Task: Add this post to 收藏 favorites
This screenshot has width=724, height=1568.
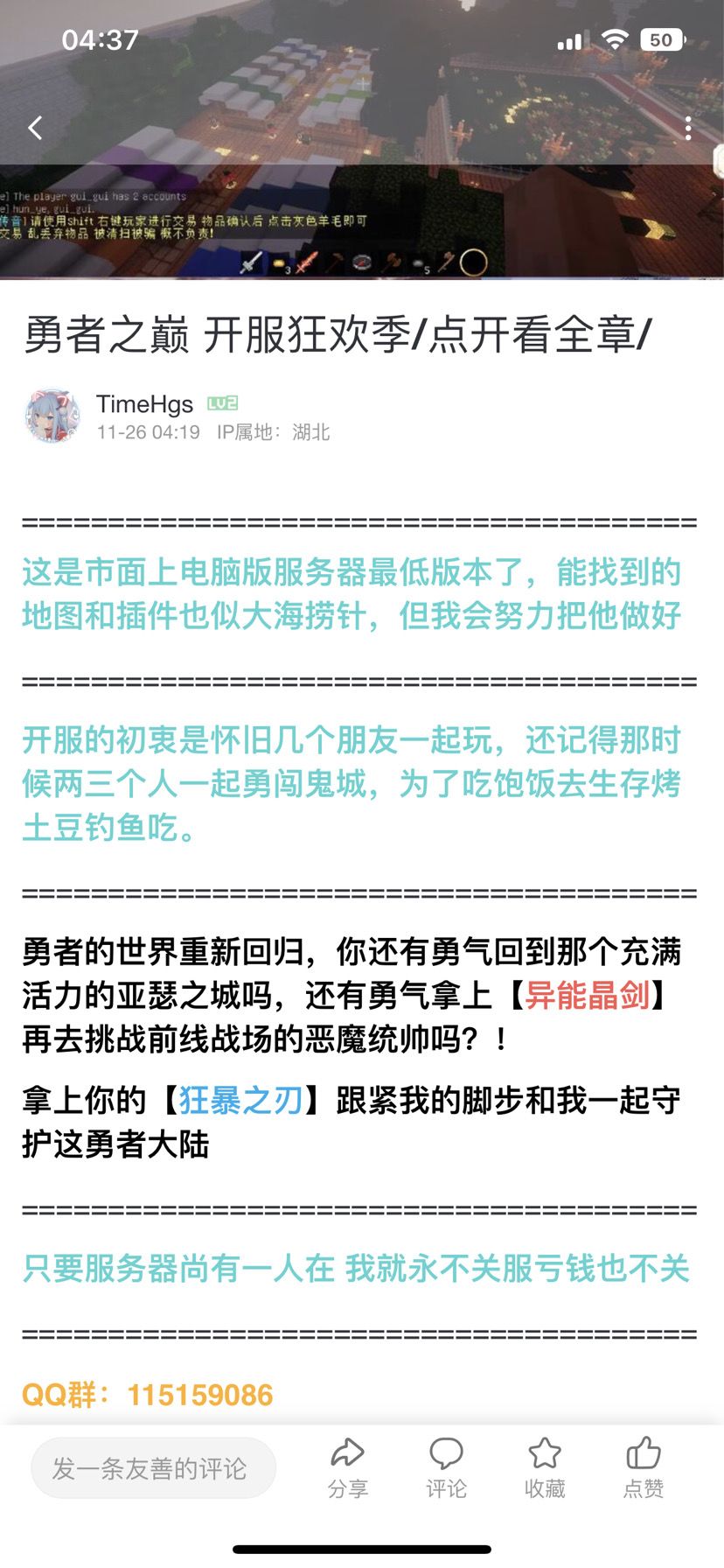Action: coord(545,1468)
